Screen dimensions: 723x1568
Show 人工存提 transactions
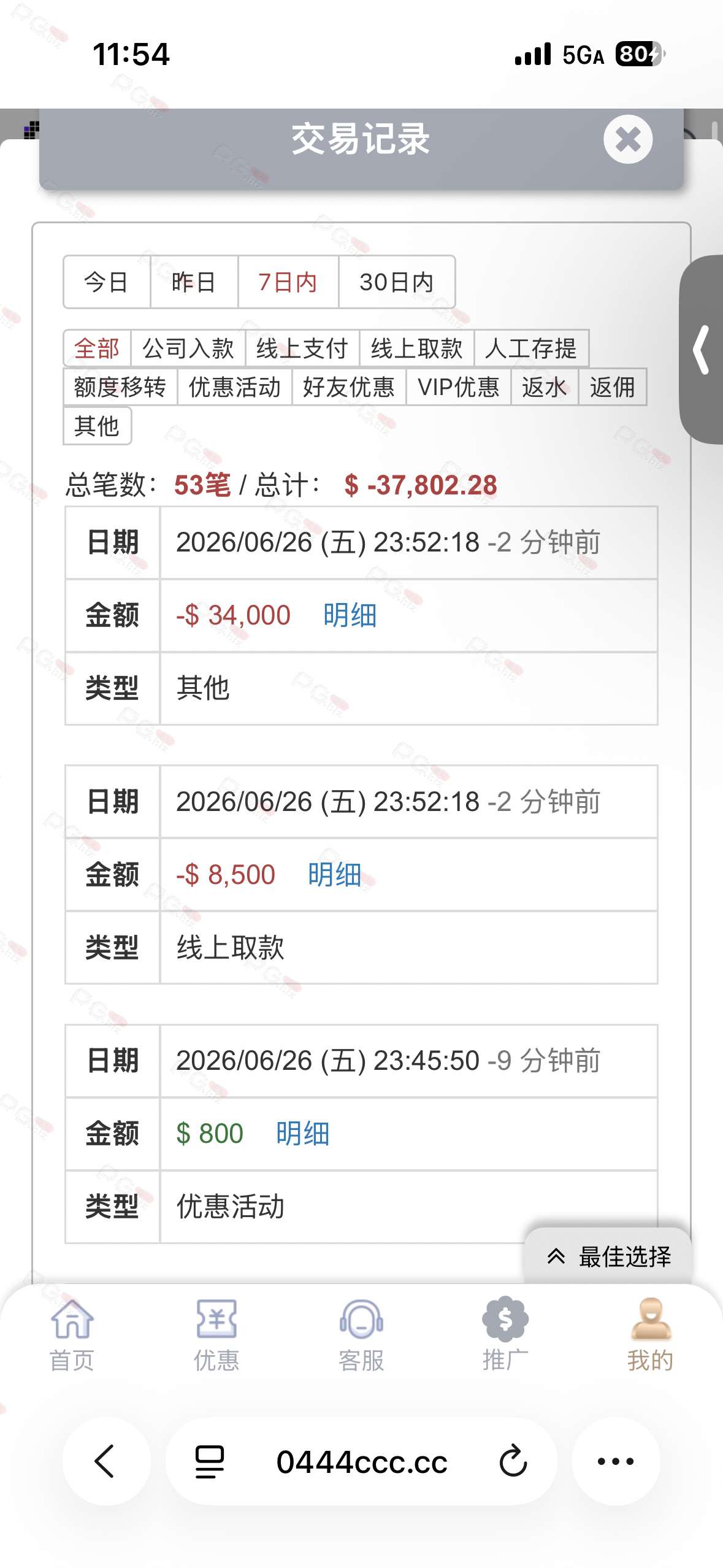[x=531, y=348]
